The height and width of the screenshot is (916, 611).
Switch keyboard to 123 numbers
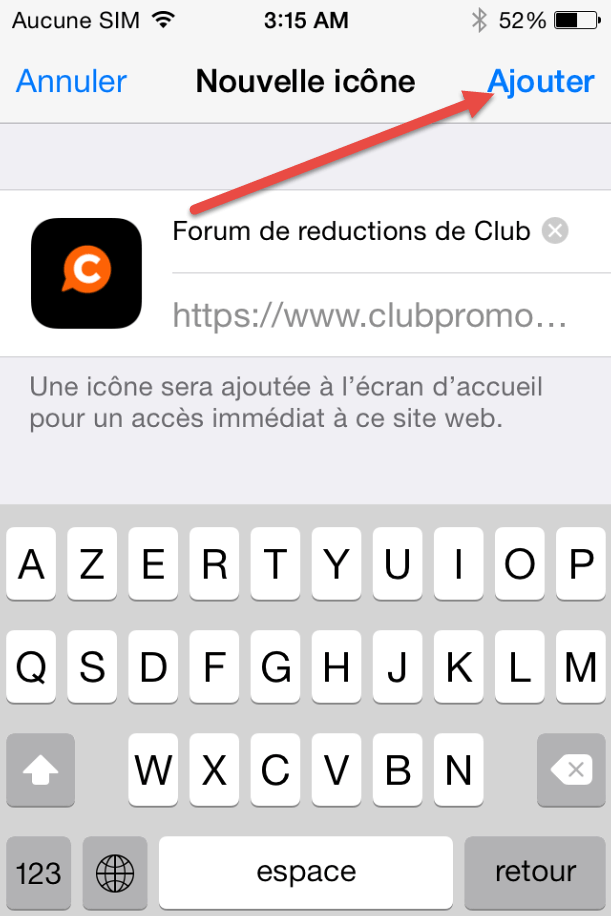(x=39, y=872)
